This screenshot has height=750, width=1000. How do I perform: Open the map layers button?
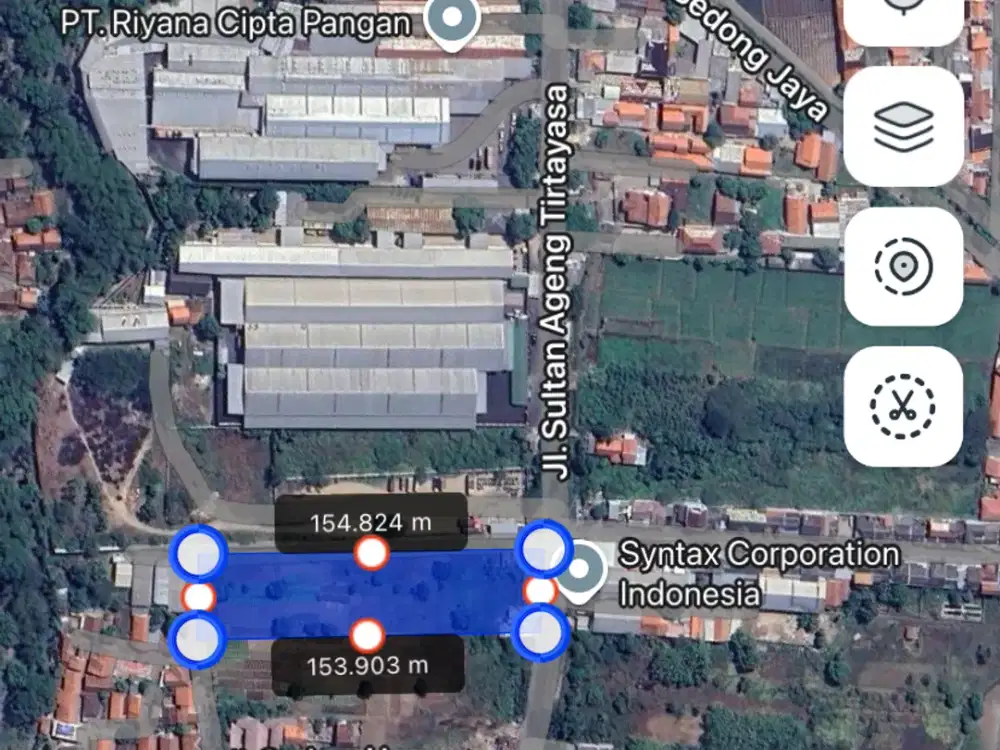(x=903, y=126)
